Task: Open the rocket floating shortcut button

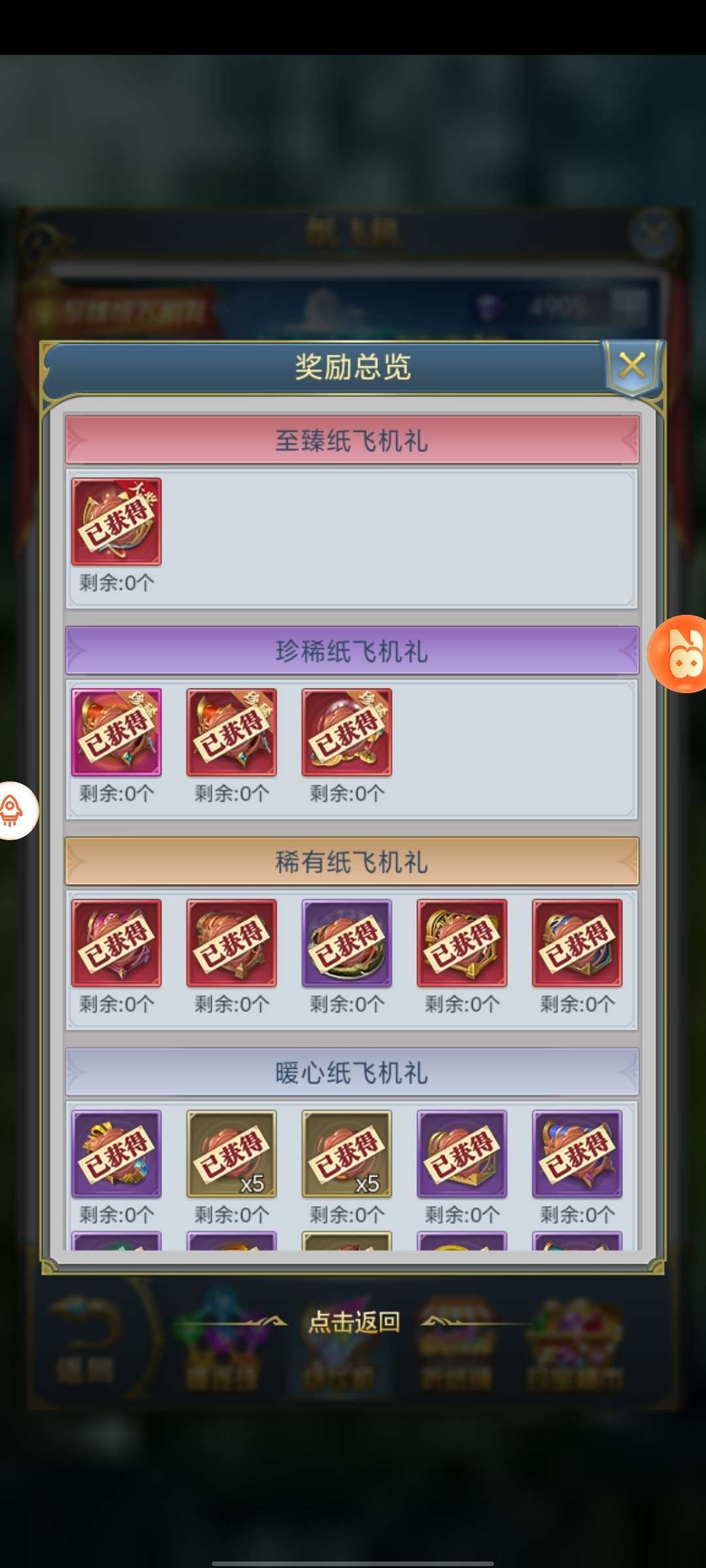Action: (14, 810)
